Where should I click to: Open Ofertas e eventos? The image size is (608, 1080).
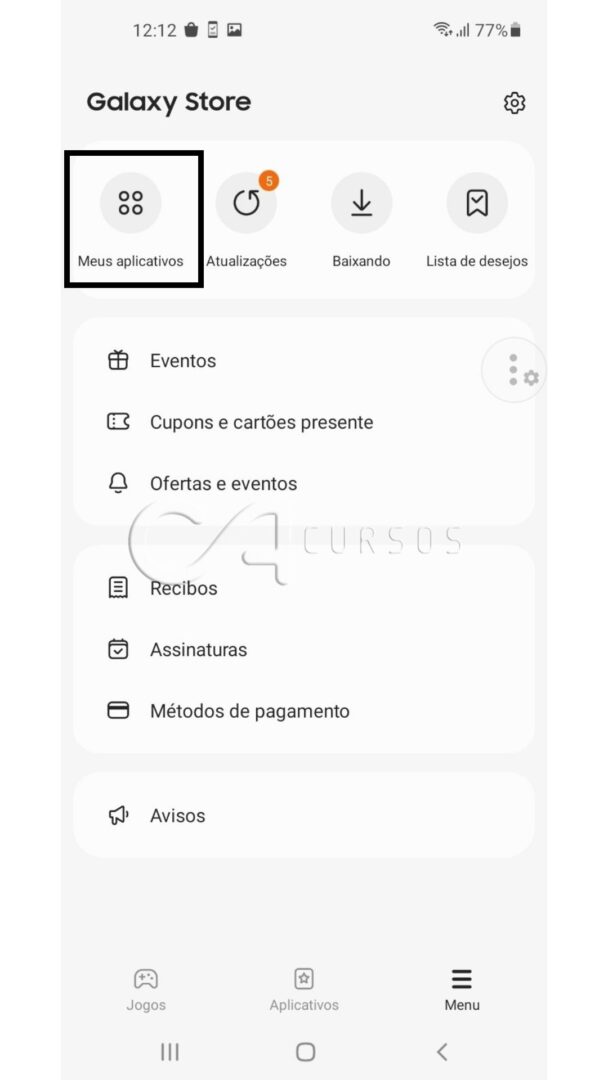point(304,483)
